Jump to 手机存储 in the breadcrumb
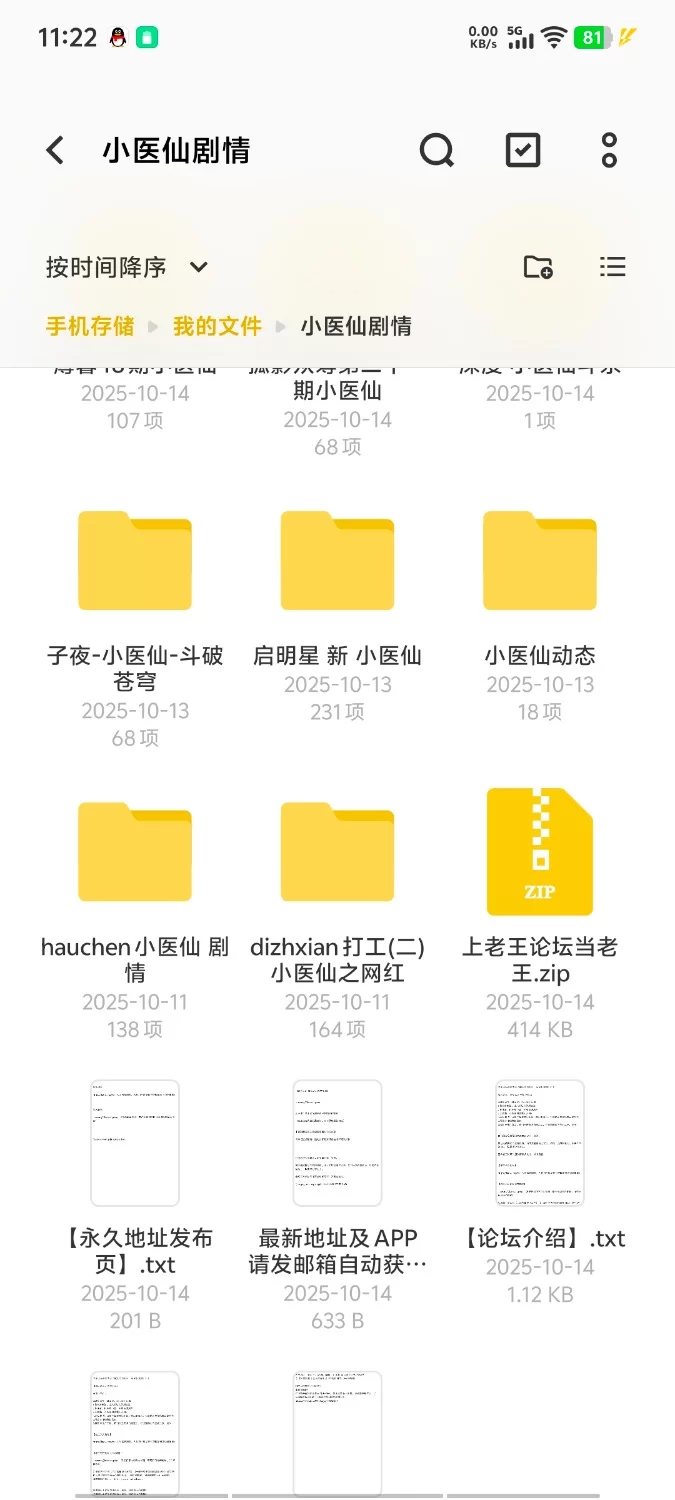The width and height of the screenshot is (675, 1500). click(x=90, y=326)
